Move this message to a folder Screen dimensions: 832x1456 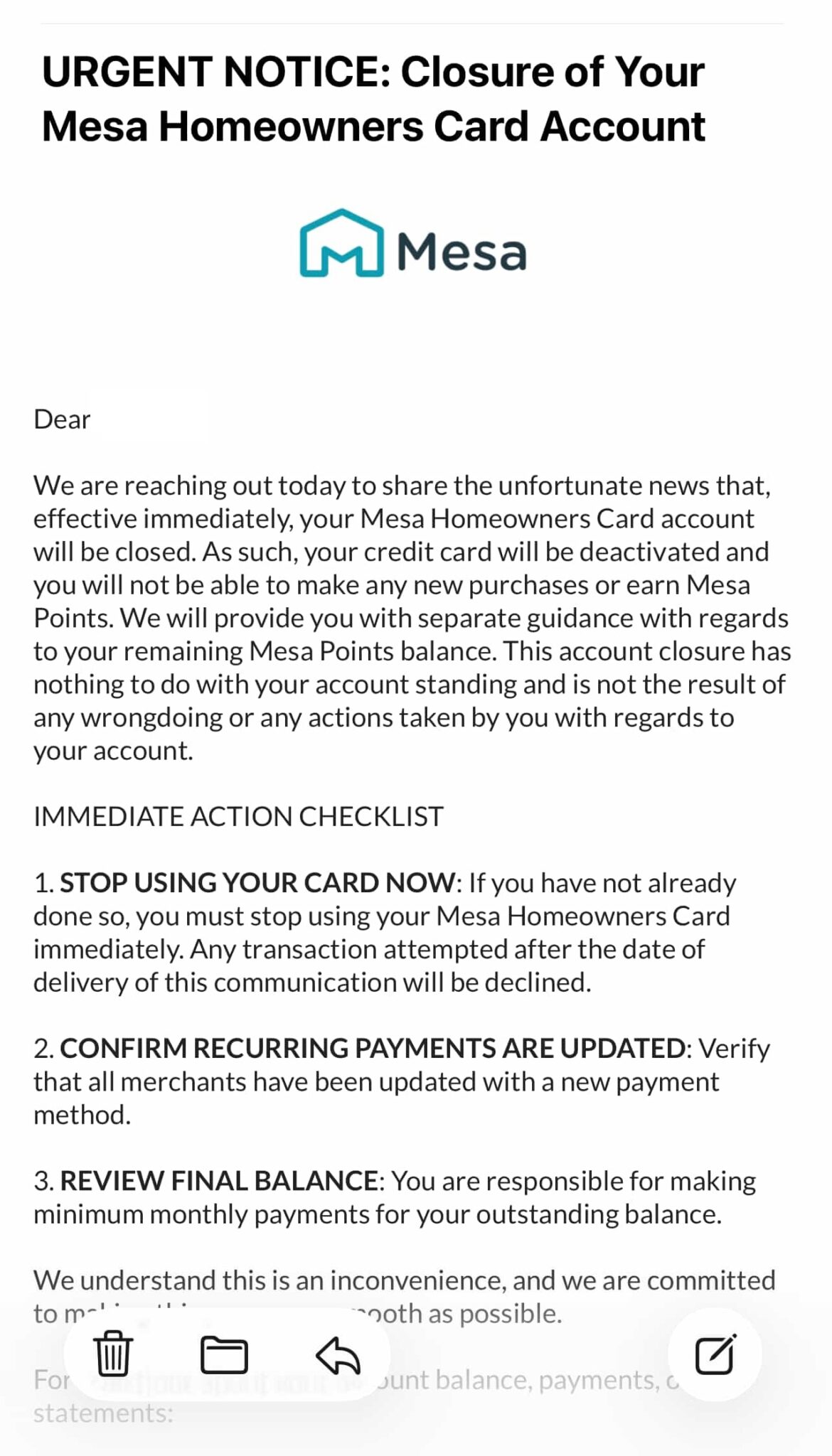pos(224,1354)
